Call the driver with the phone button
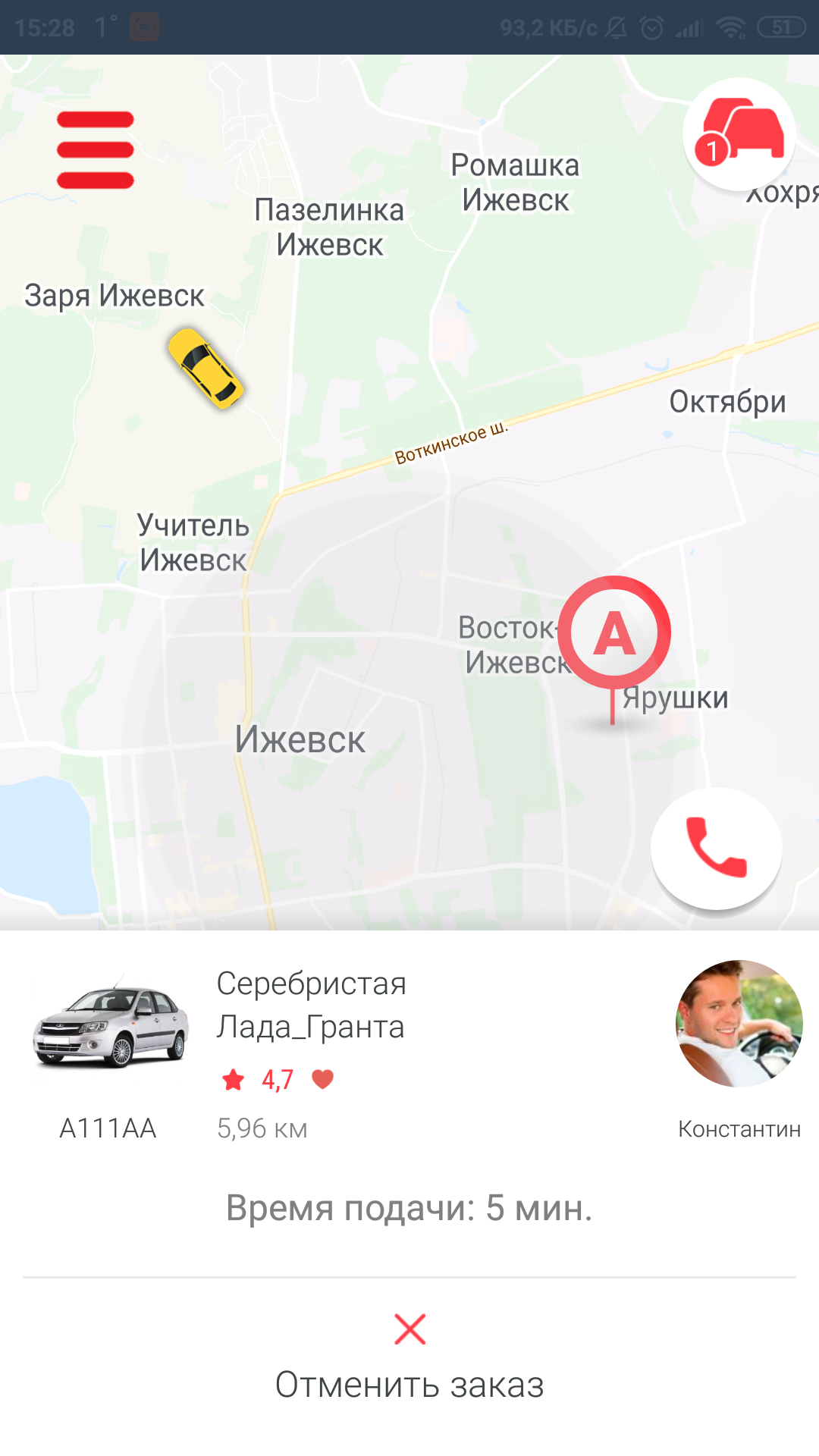This screenshot has height=1456, width=819. [716, 848]
